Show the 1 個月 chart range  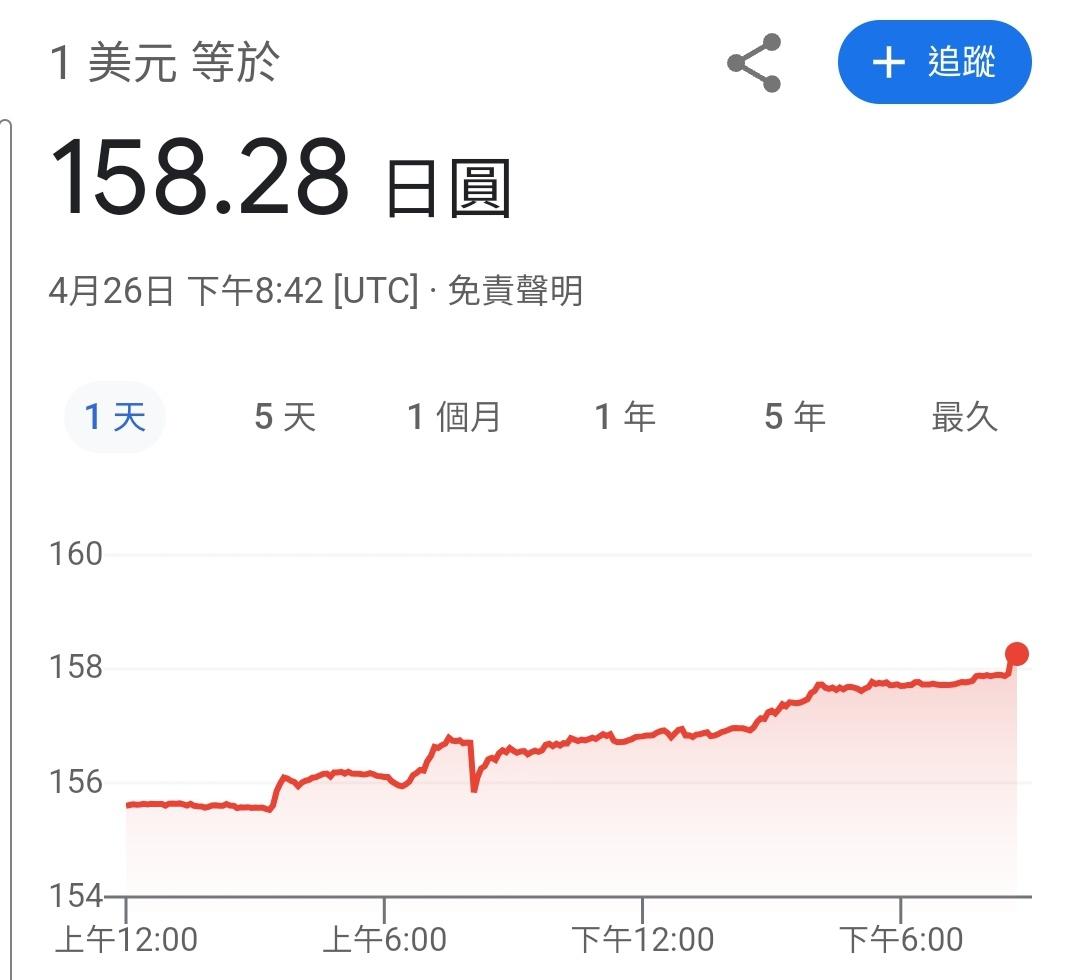pyautogui.click(x=454, y=417)
